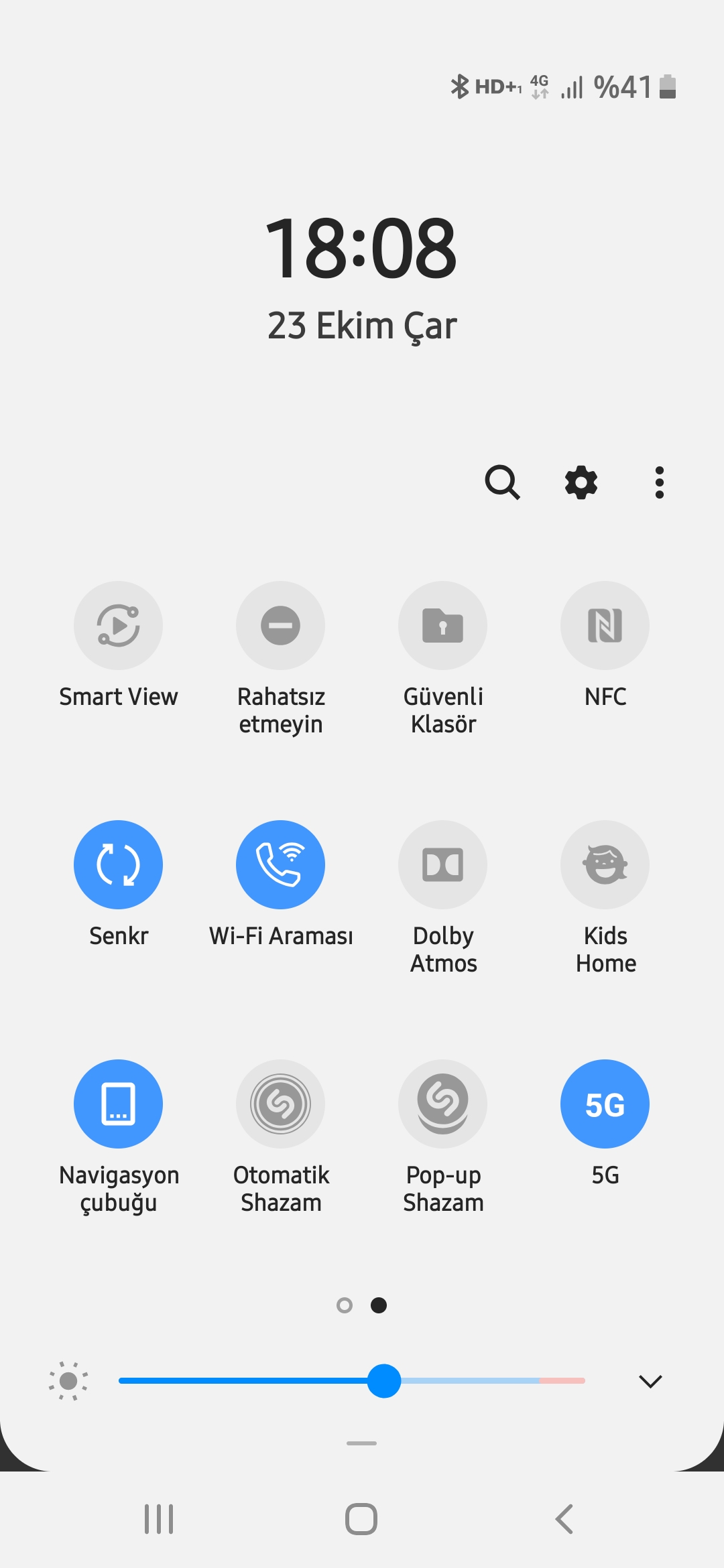
Task: Open settings via gear icon
Action: click(581, 482)
